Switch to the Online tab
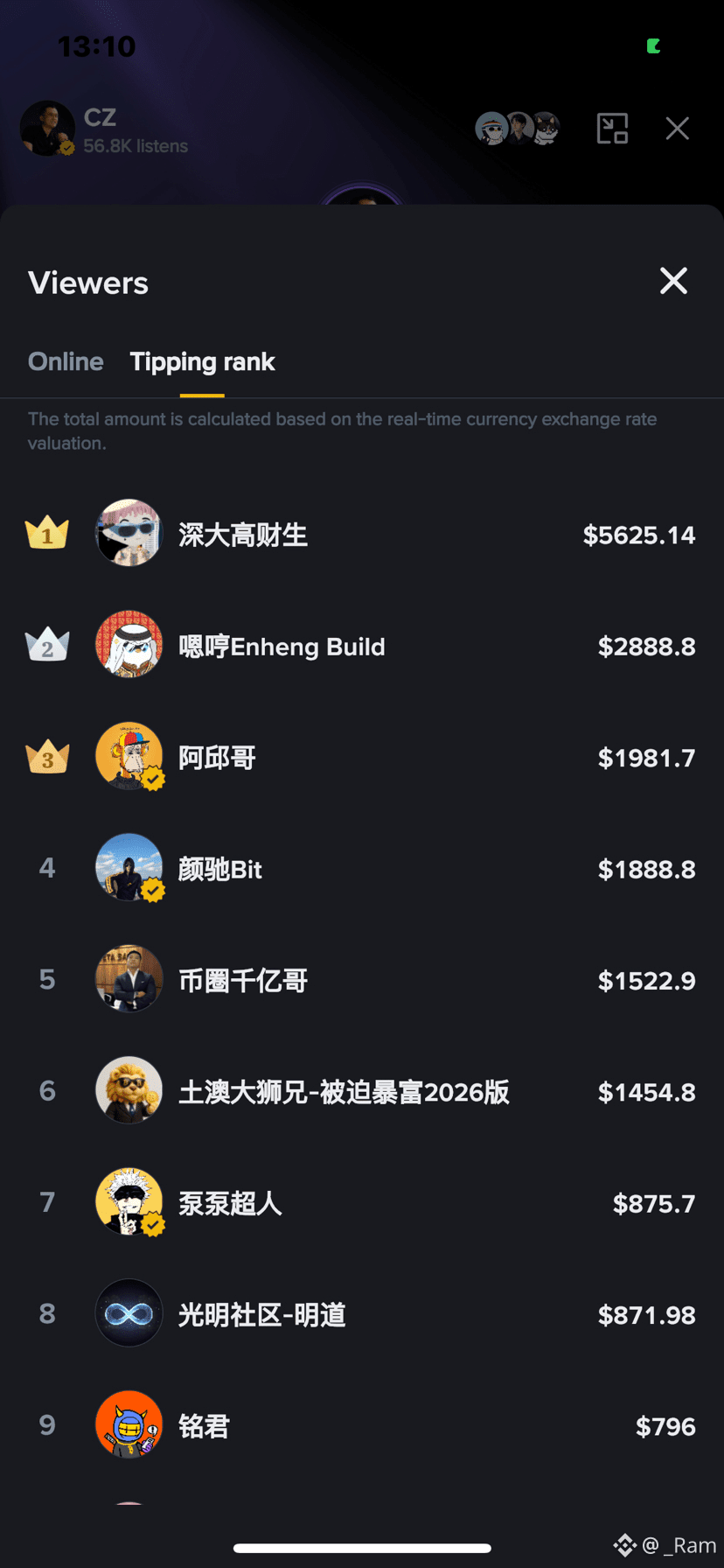The width and height of the screenshot is (724, 1568). coord(66,361)
